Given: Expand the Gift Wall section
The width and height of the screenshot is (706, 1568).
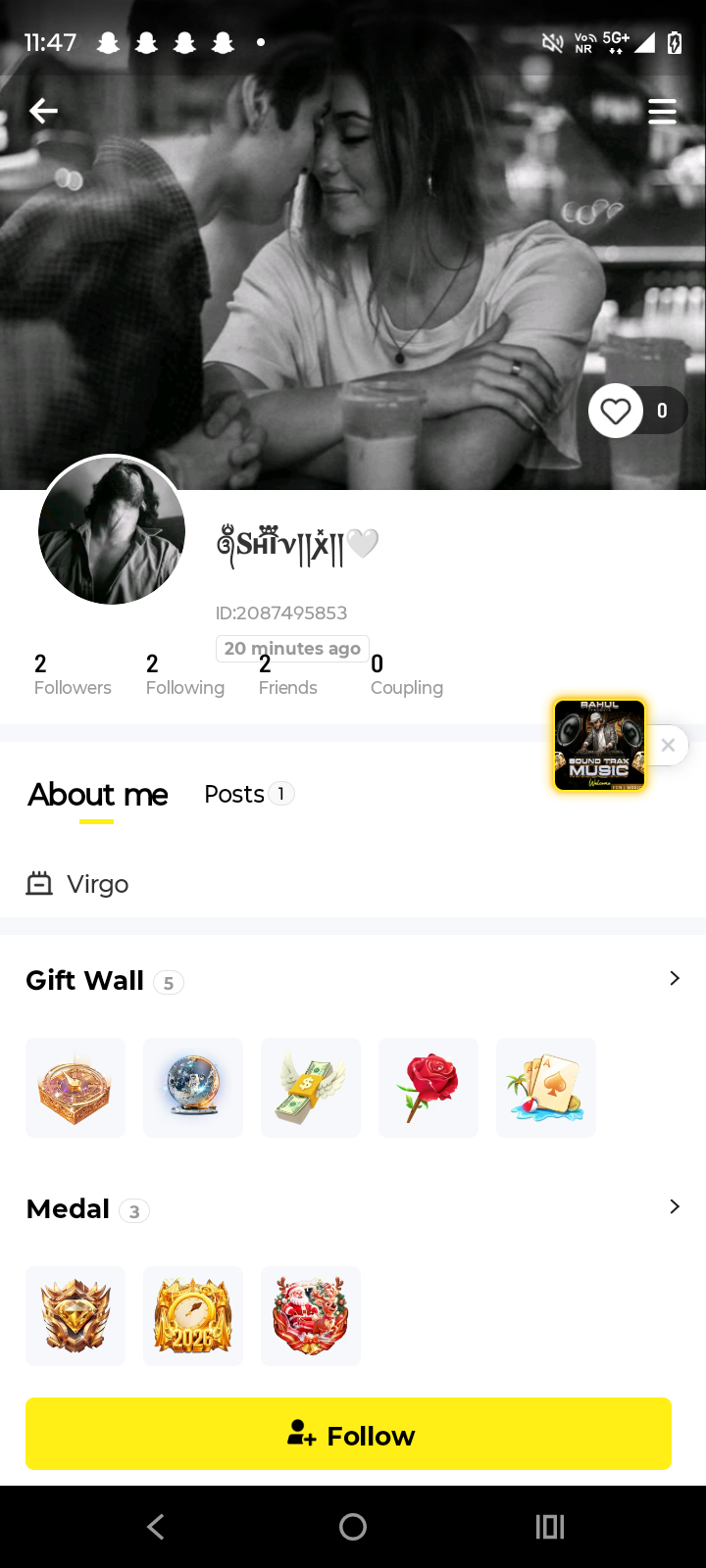Looking at the screenshot, I should pos(674,978).
